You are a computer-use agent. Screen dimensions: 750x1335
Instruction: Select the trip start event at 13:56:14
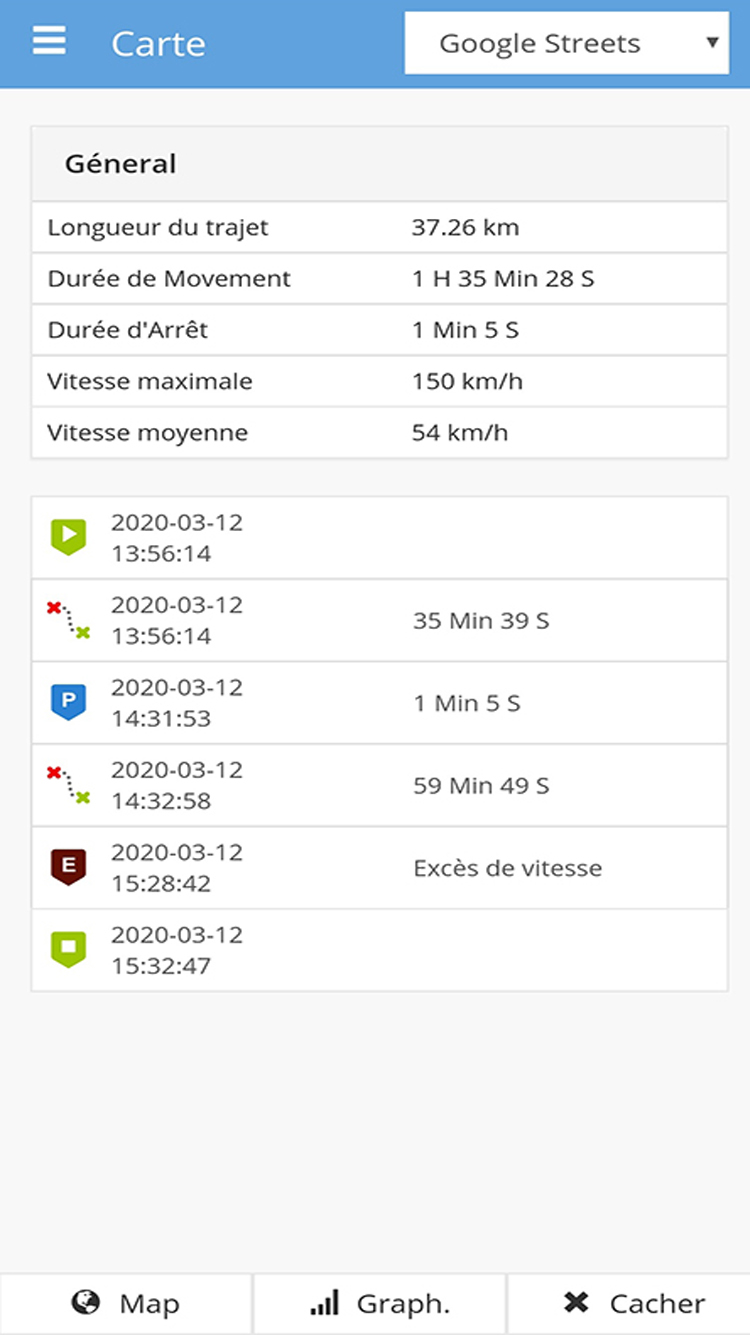[x=379, y=538]
